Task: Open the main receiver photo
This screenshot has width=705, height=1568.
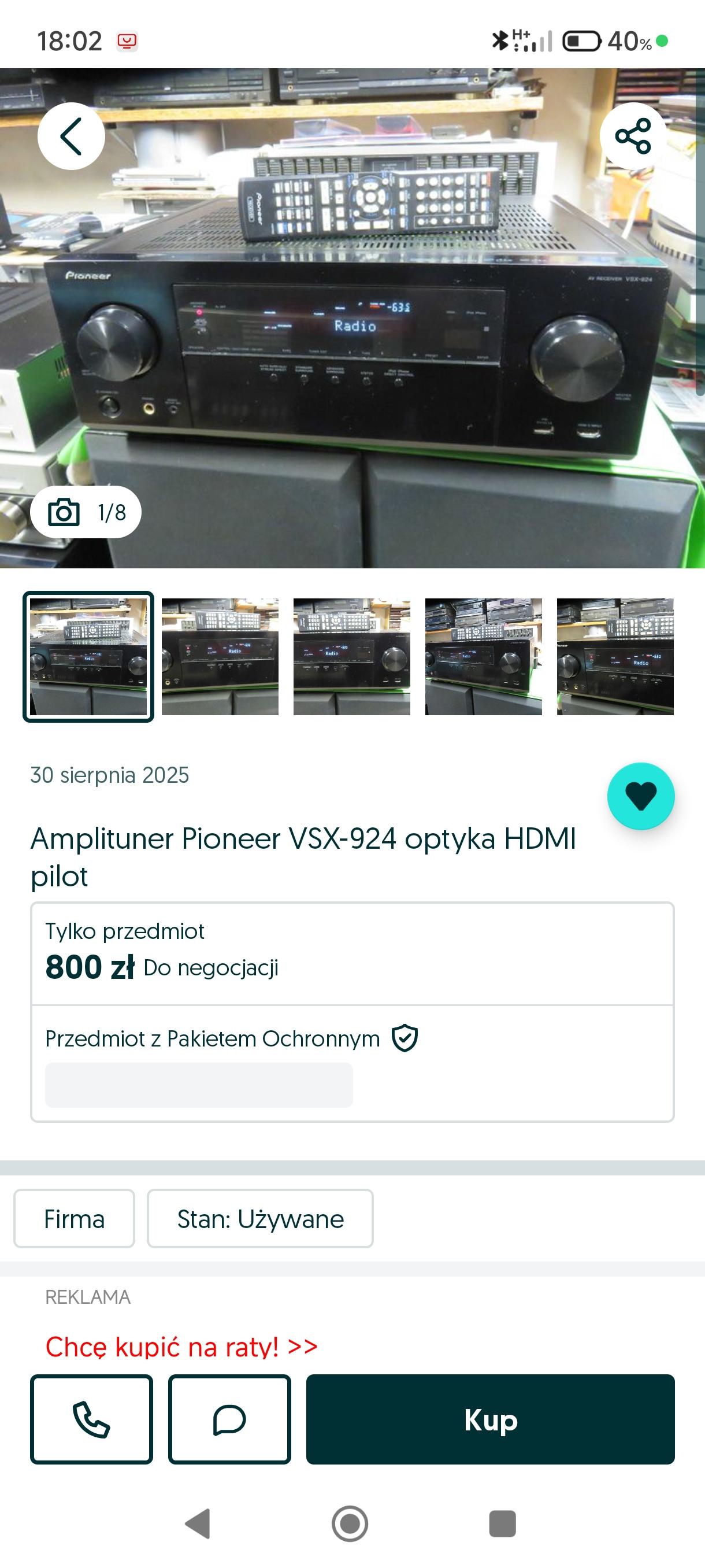Action: coord(352,318)
